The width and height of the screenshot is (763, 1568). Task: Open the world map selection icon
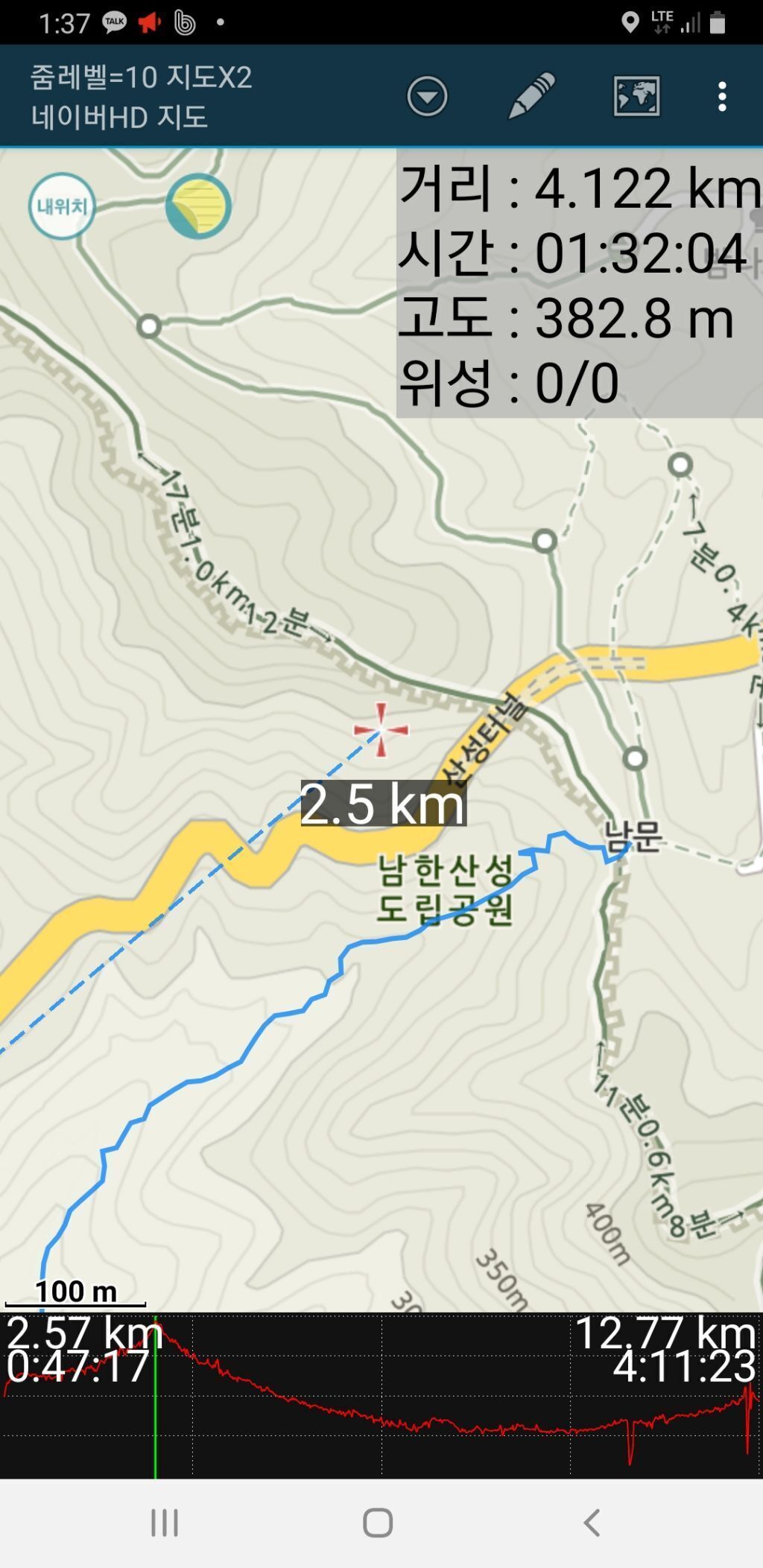[x=636, y=96]
